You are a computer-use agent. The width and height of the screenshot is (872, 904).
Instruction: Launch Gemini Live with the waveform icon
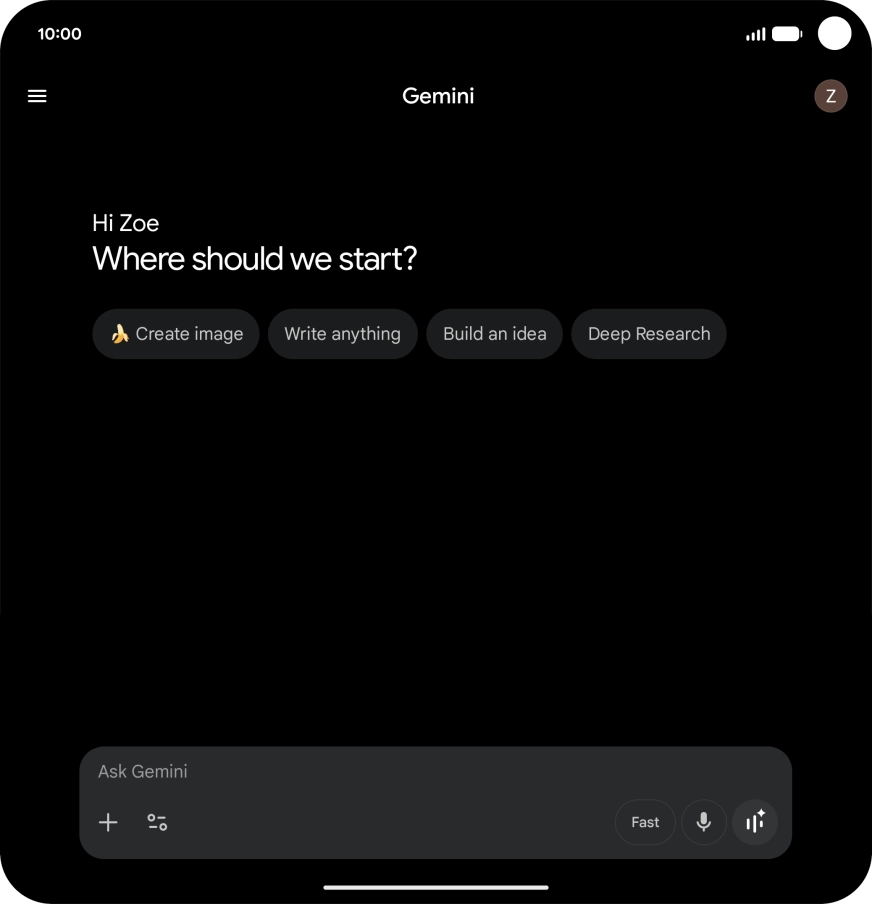755,822
